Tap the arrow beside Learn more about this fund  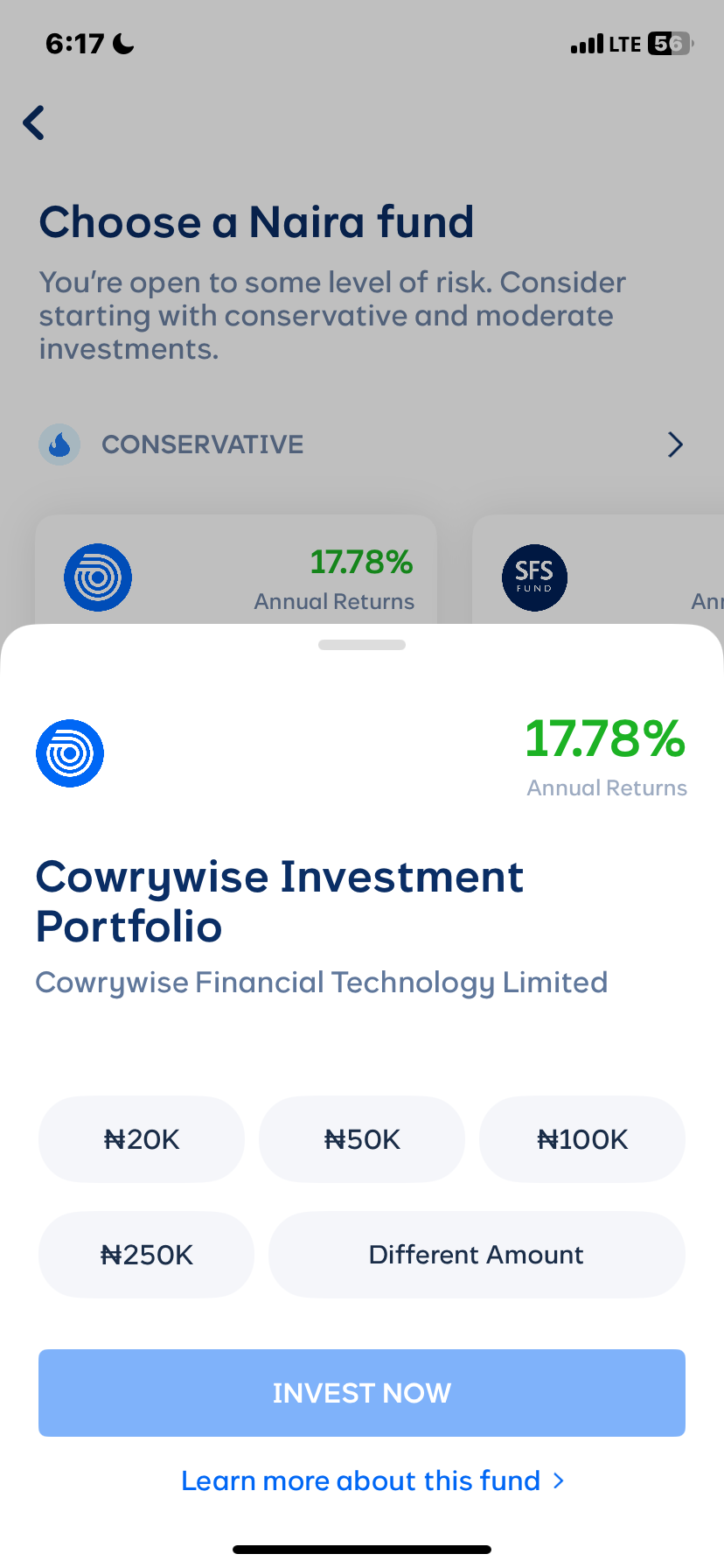(559, 1480)
